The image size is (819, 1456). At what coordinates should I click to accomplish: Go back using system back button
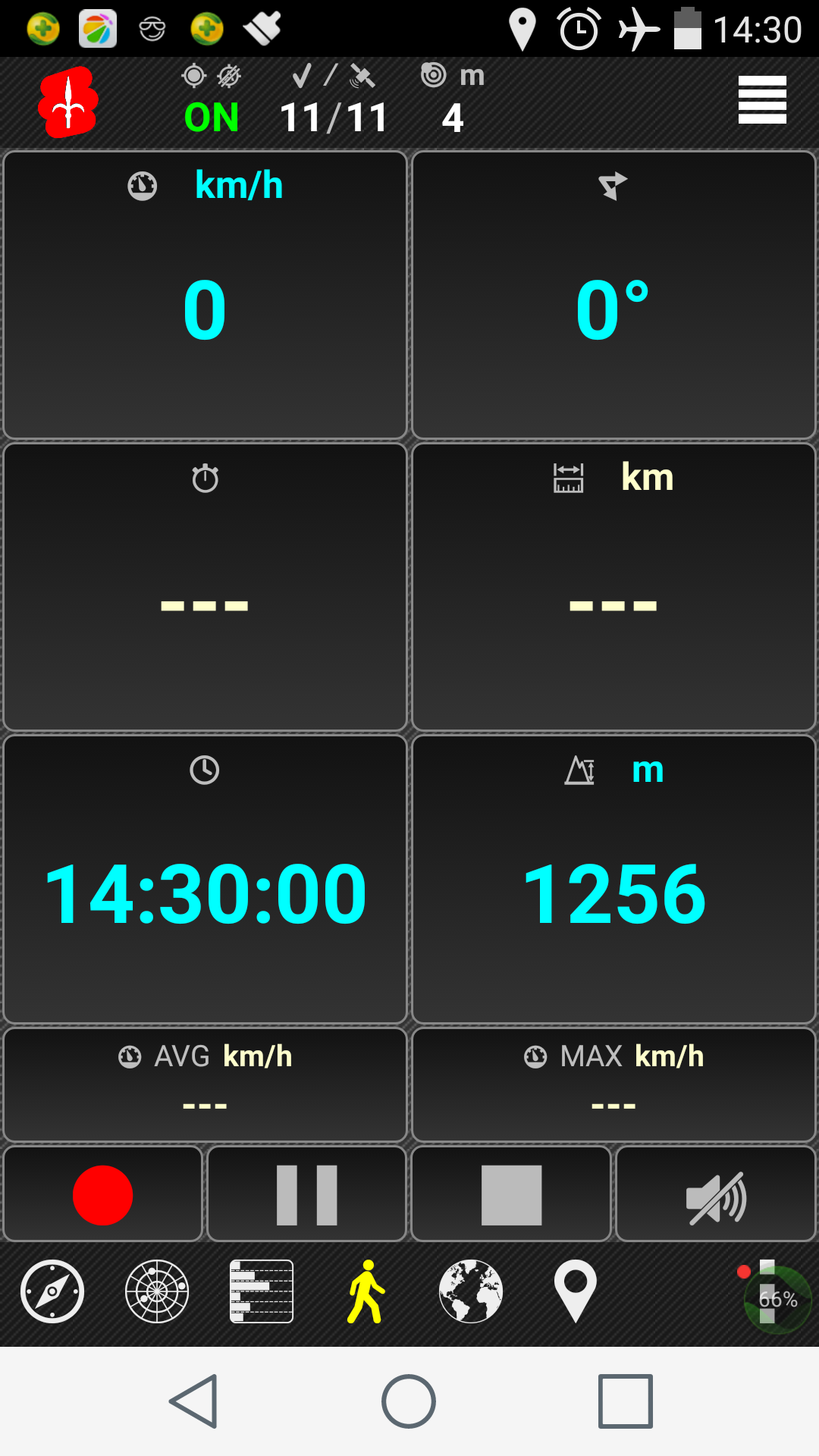[x=194, y=1401]
